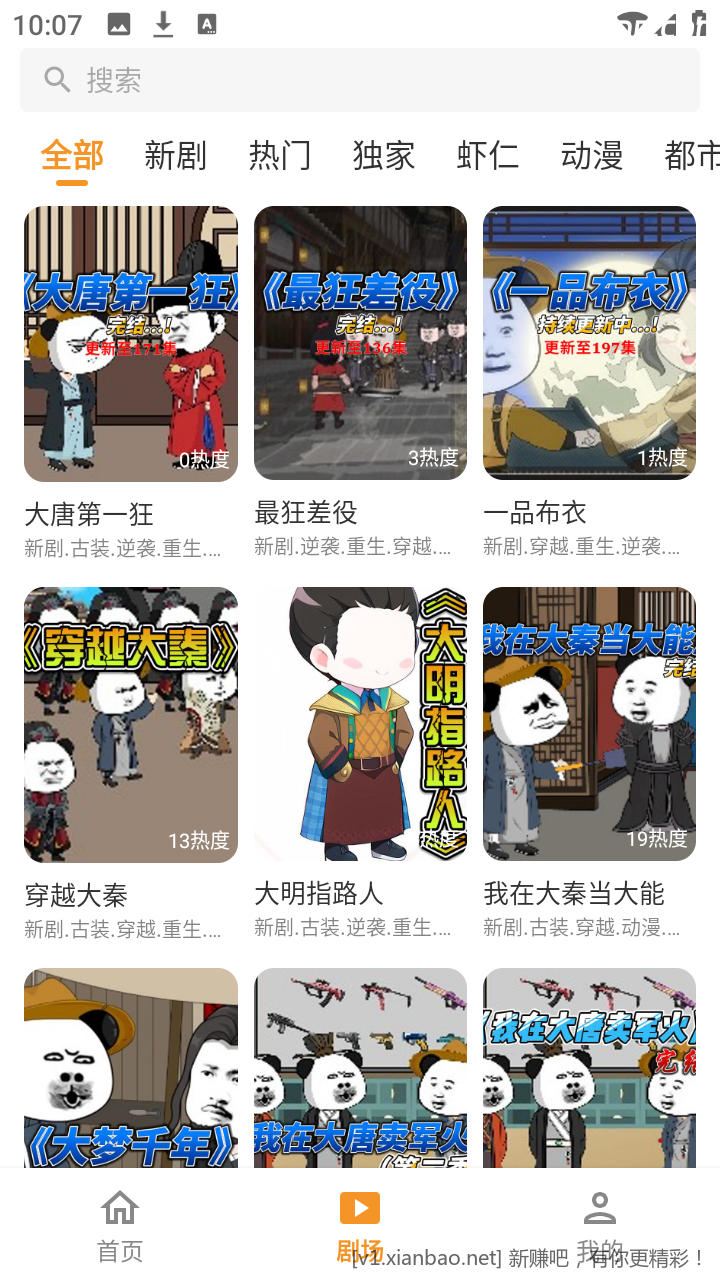Open the 大梦千年 poster
The width and height of the screenshot is (720, 1280).
coord(131,1066)
